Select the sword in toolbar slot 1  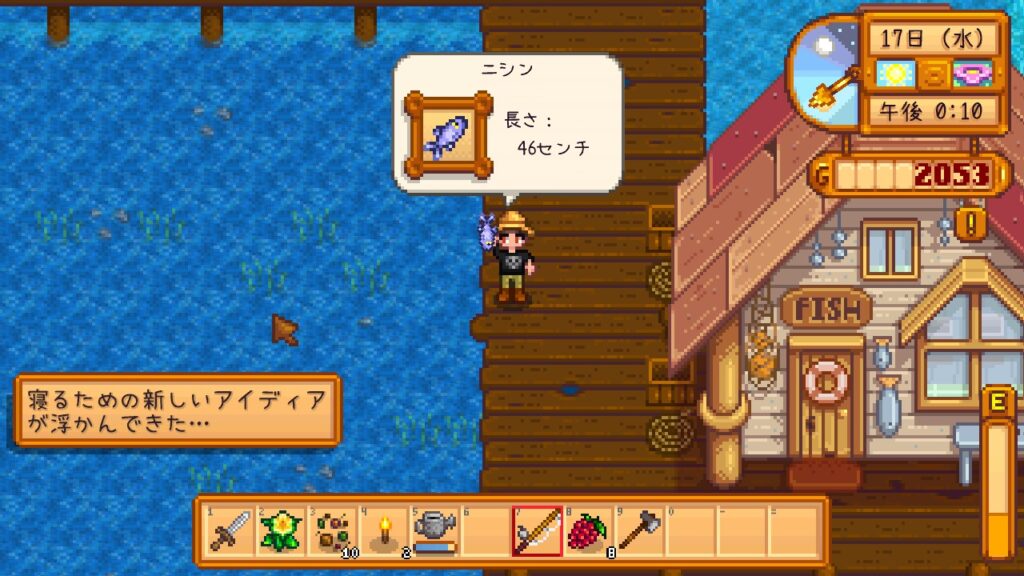point(230,531)
